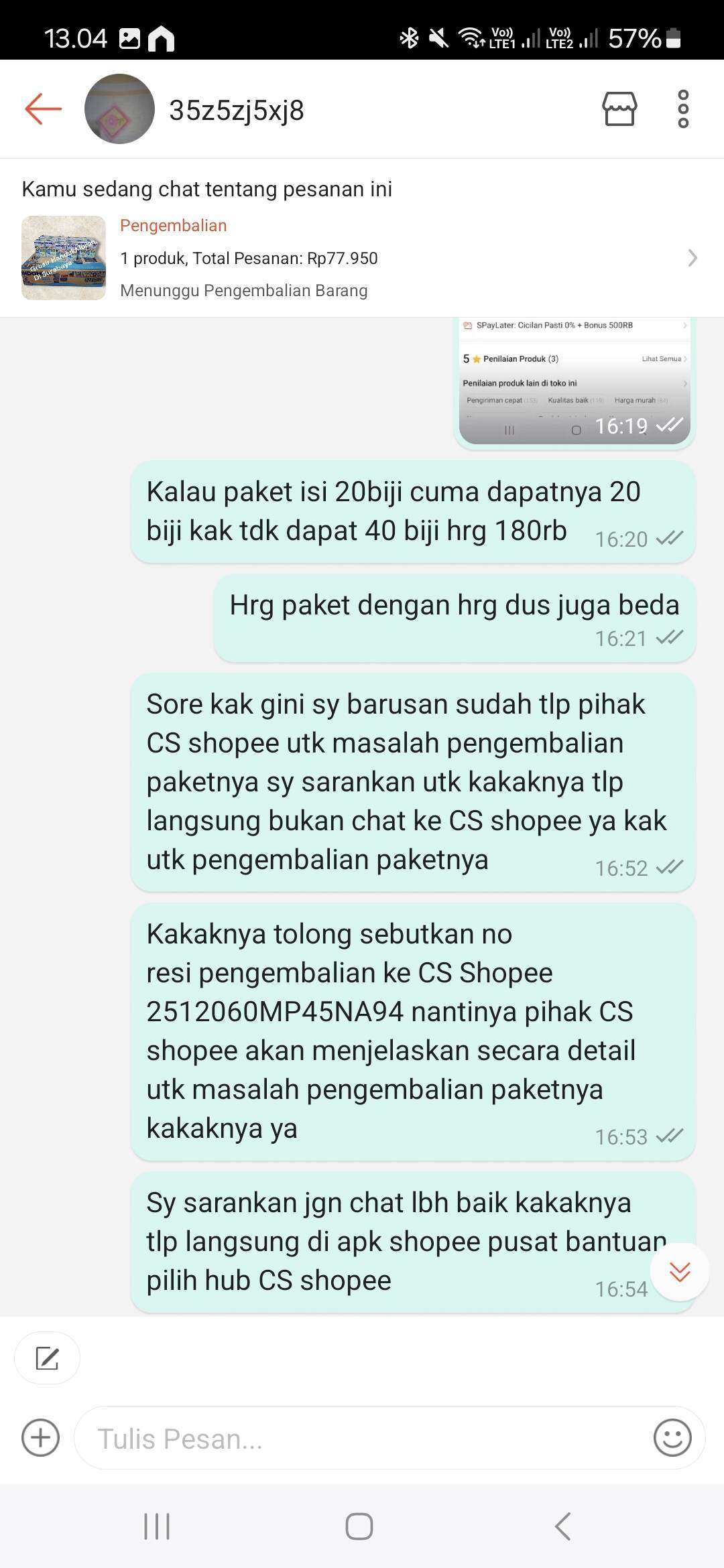Go back using the orange arrow
The height and width of the screenshot is (1568, 724).
tap(43, 109)
